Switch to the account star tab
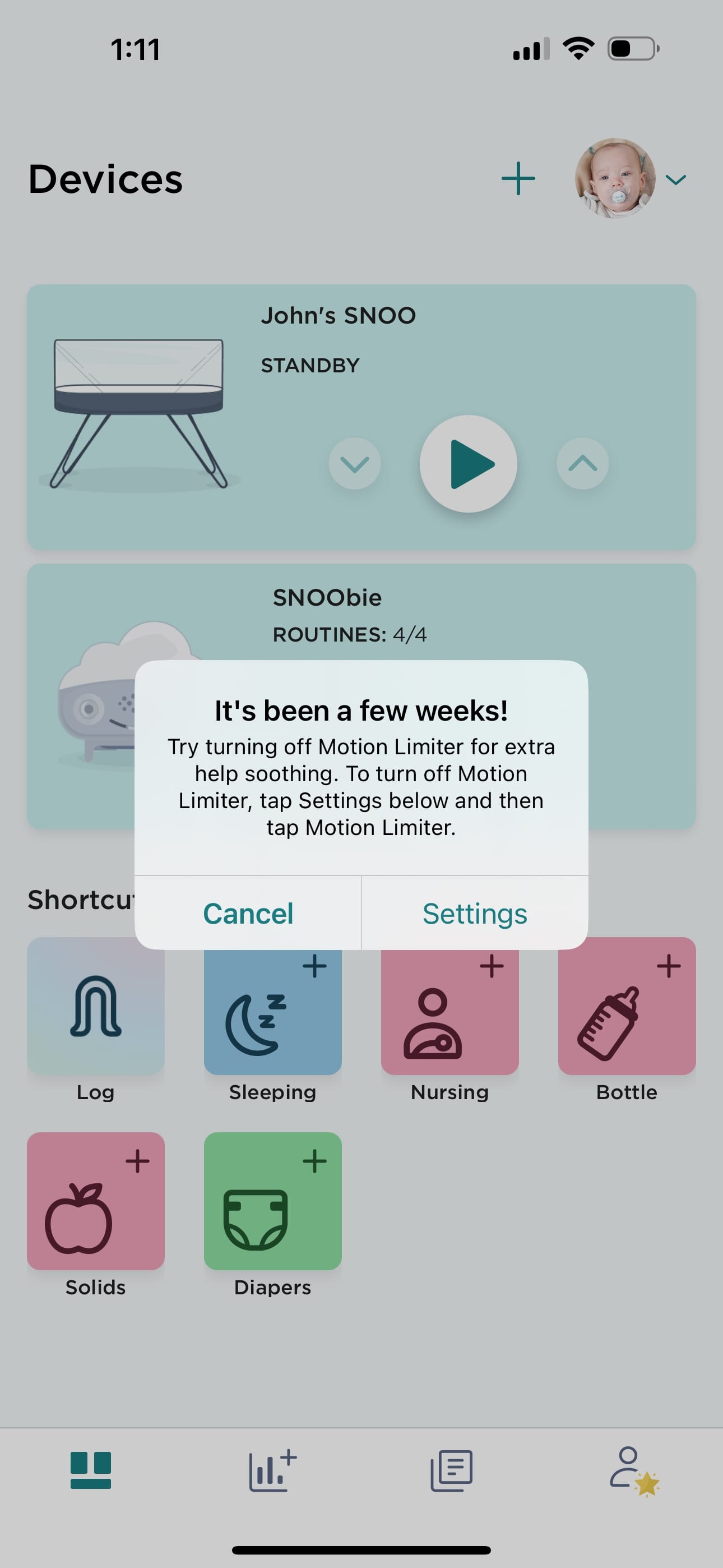 pos(634,1471)
